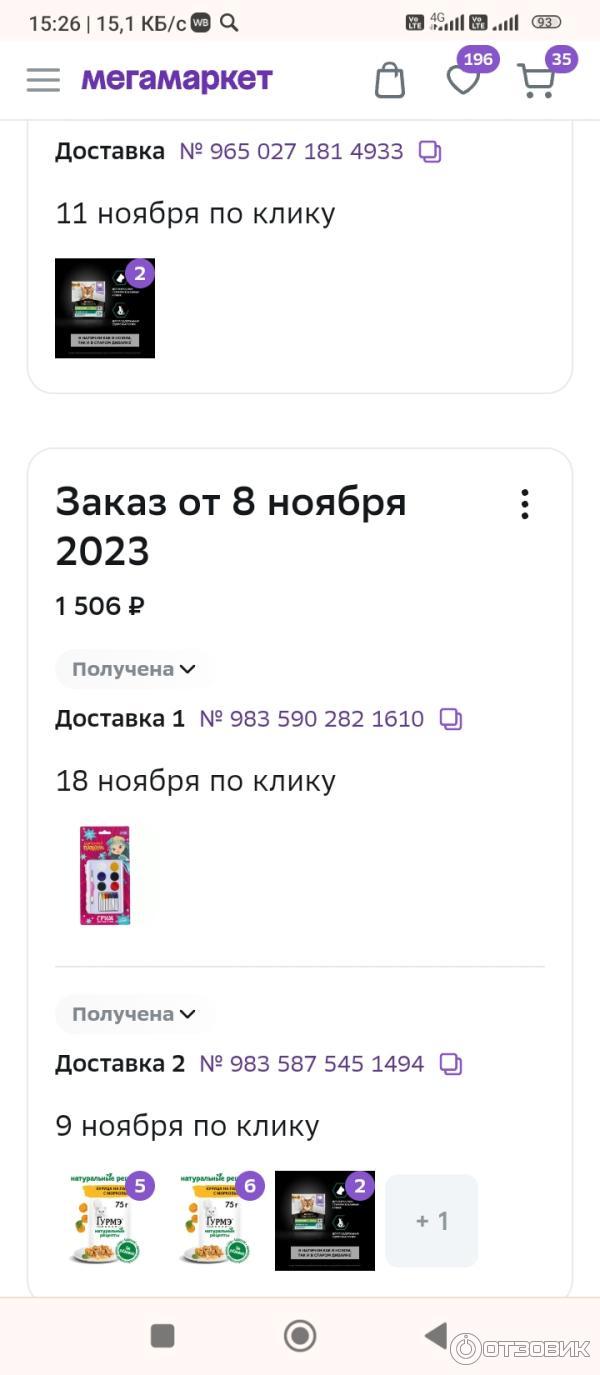Go to the Megamarket home logo
Screen dimensions: 600x1375
[x=177, y=79]
